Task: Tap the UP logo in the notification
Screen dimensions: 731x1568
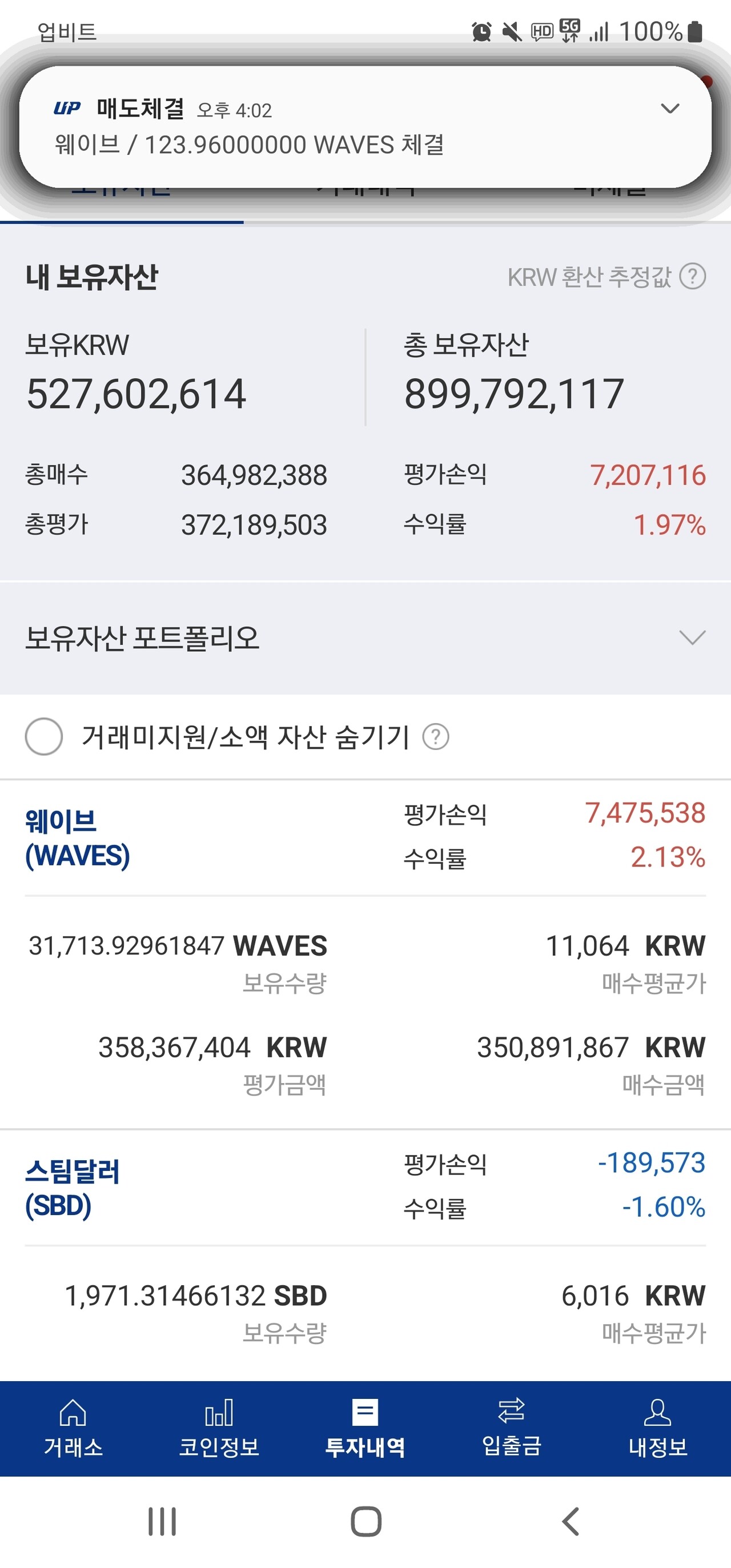Action: coord(69,109)
